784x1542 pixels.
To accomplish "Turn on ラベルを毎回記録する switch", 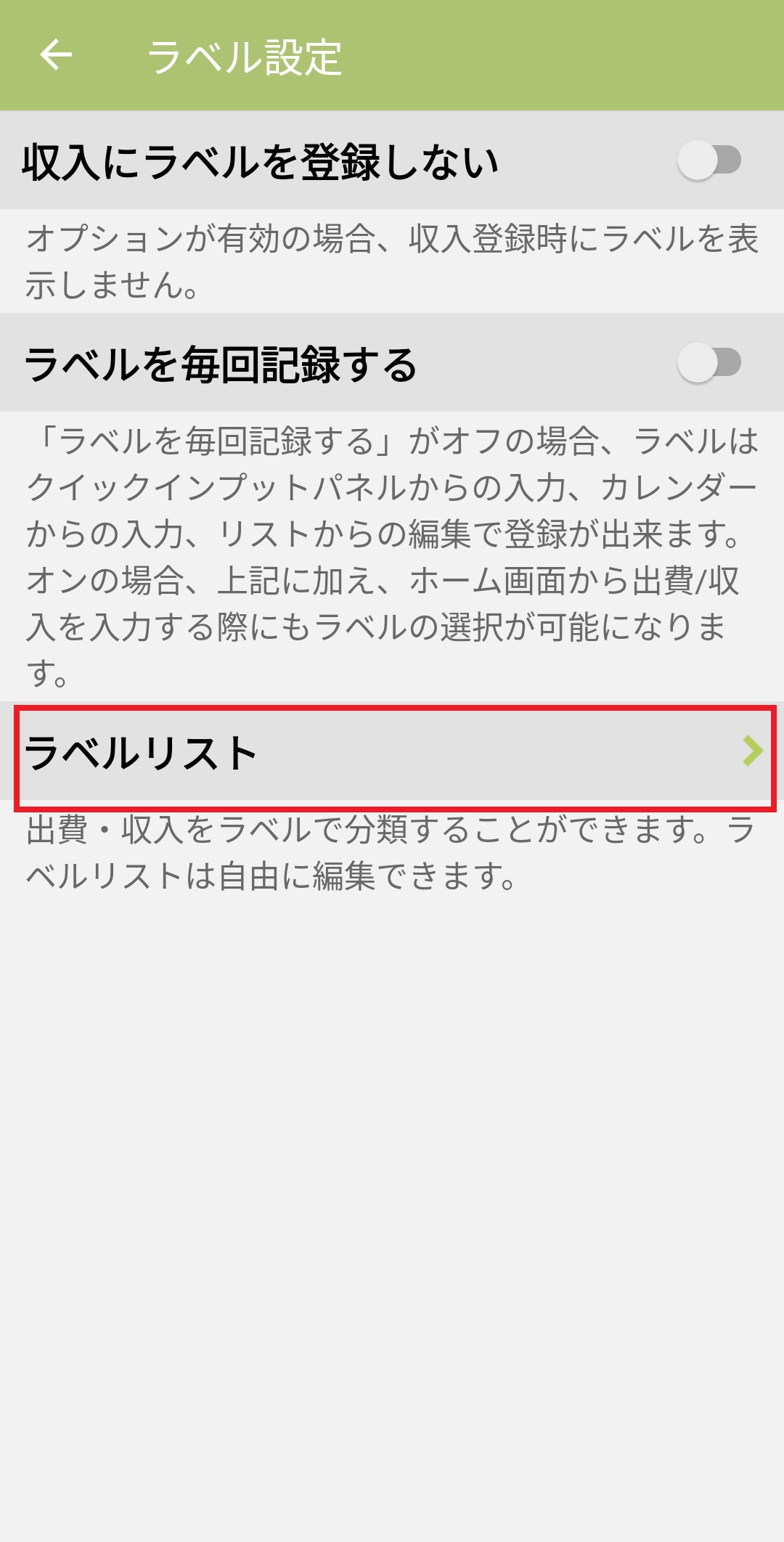I will 709,362.
